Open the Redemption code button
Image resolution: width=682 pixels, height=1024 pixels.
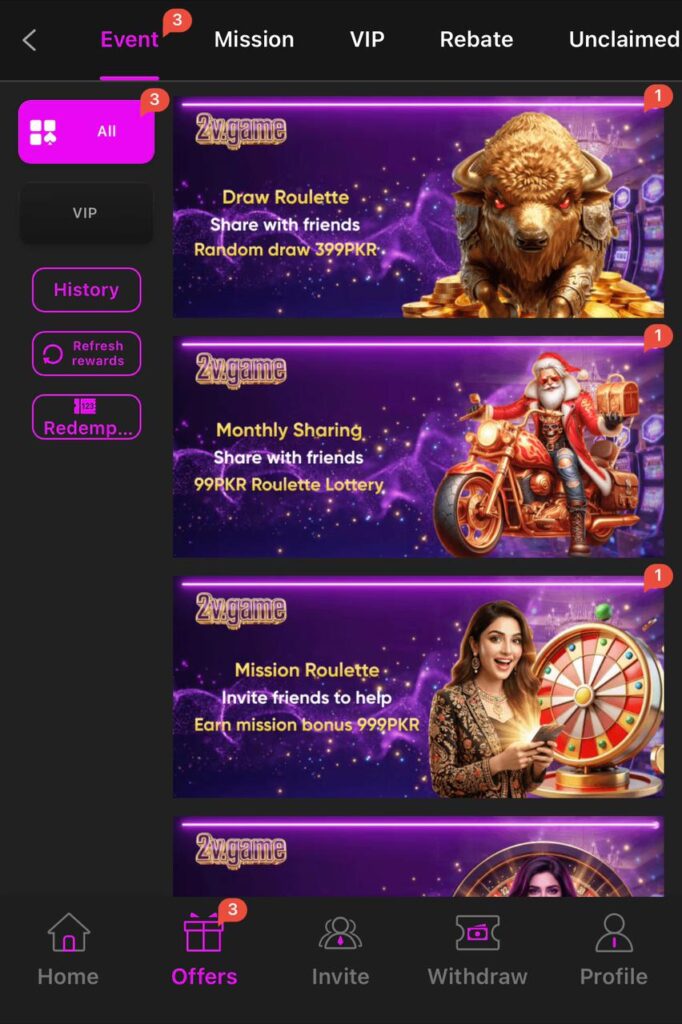click(x=86, y=417)
